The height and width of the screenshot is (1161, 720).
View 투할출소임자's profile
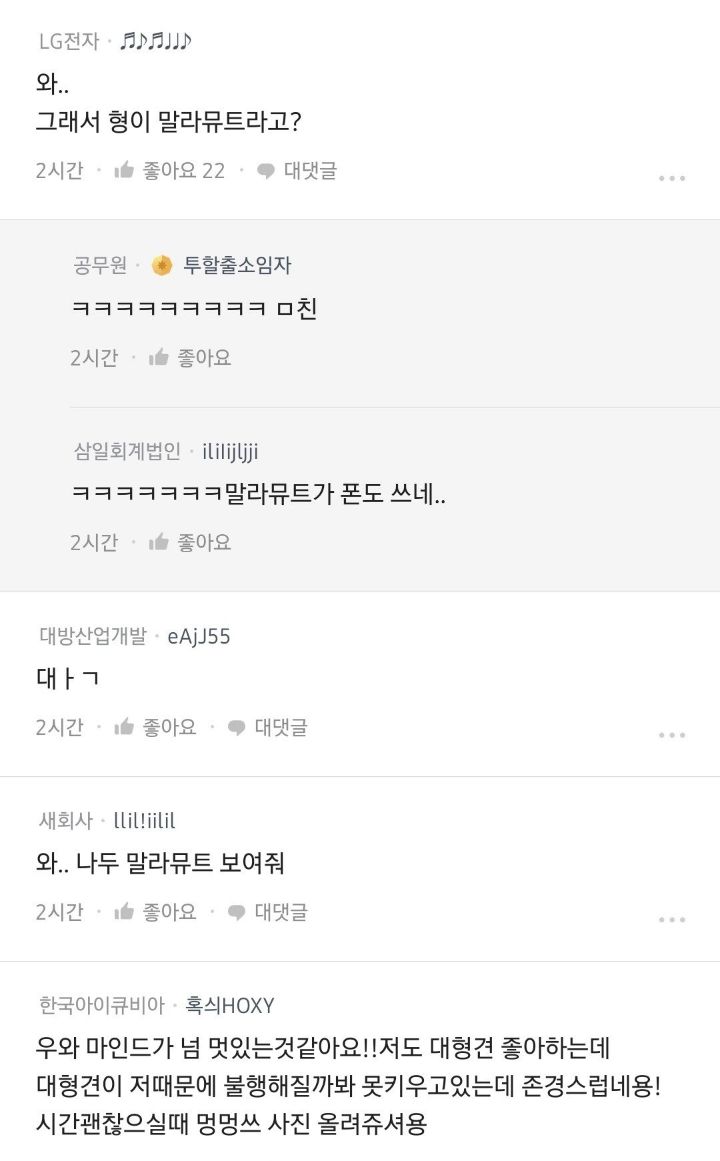coord(237,265)
